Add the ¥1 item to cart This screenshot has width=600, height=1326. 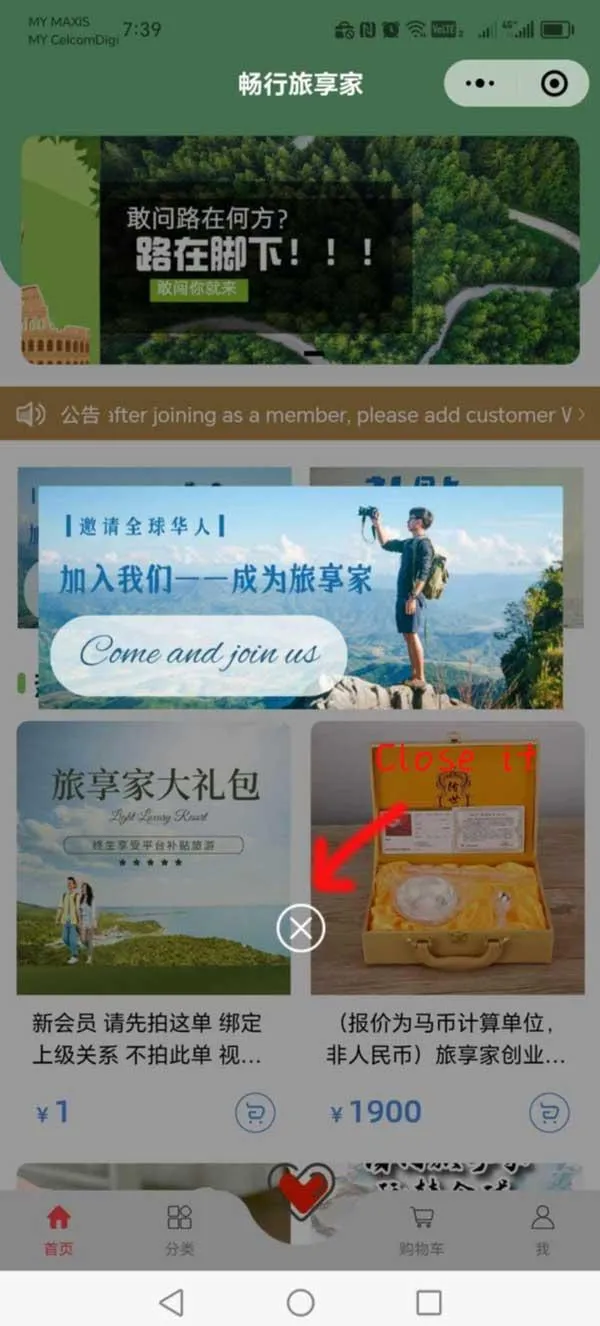(x=255, y=1112)
